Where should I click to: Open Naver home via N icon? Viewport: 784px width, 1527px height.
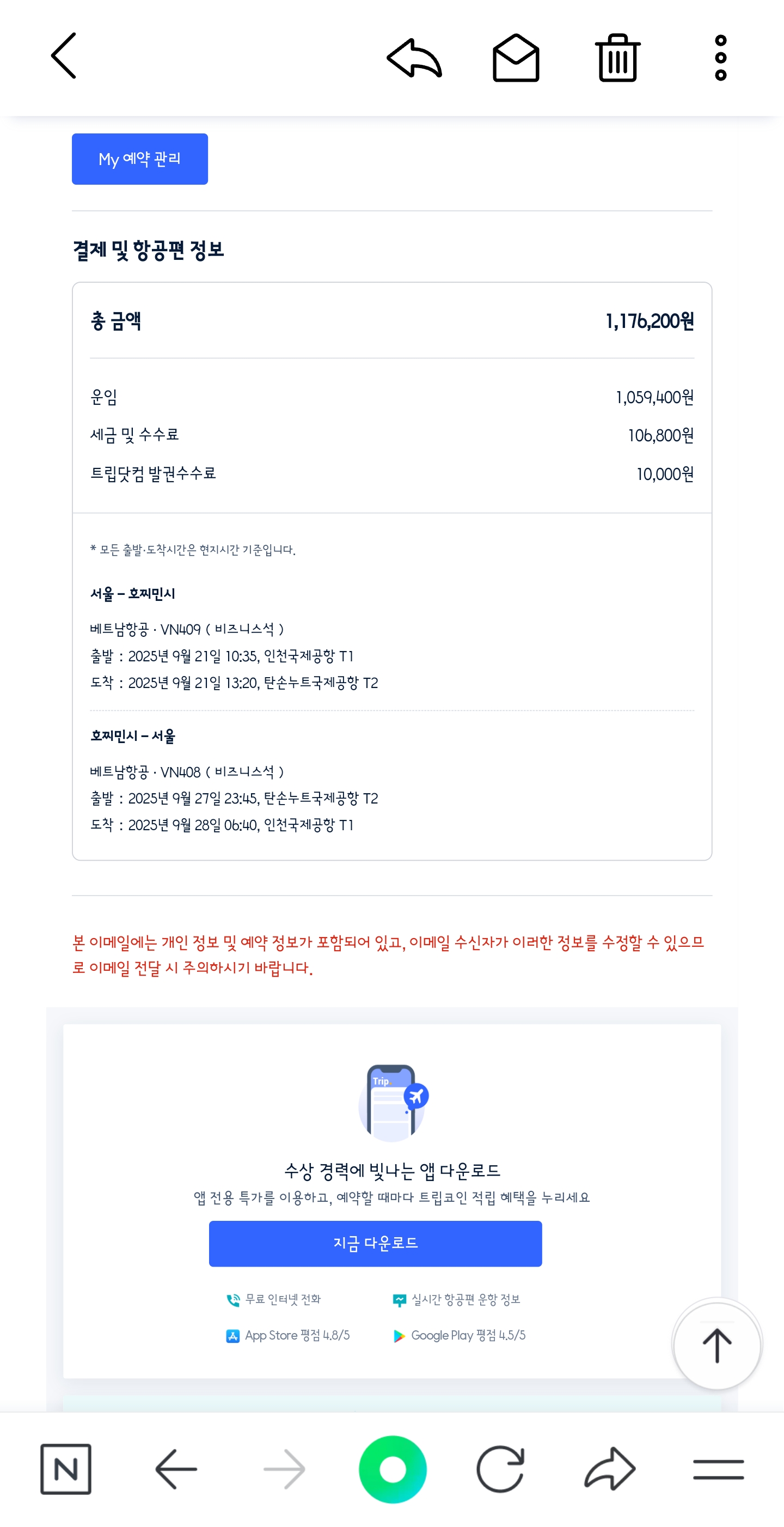[66, 1469]
